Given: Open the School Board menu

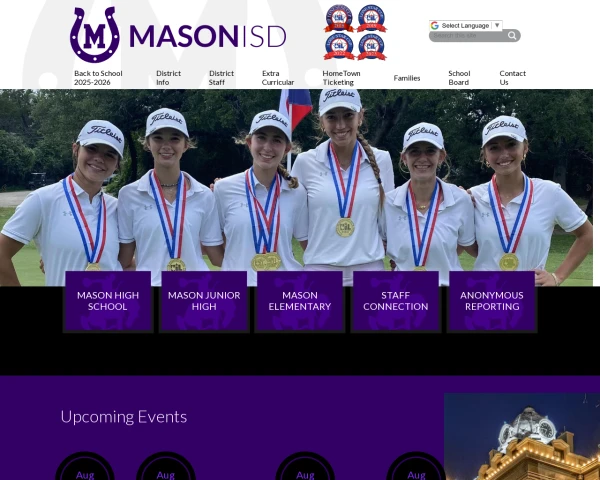Looking at the screenshot, I should (x=459, y=77).
